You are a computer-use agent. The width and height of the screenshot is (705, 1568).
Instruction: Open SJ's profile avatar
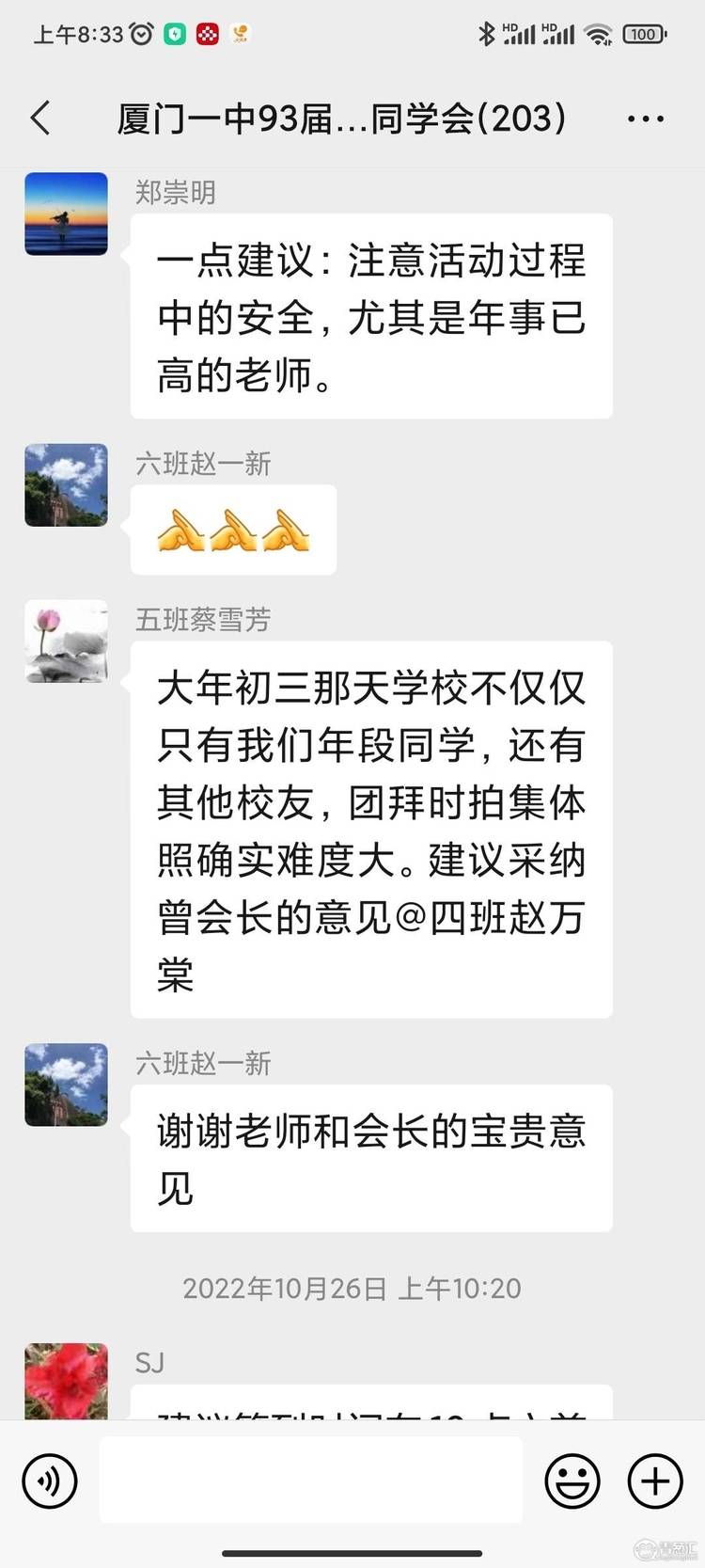66,1381
